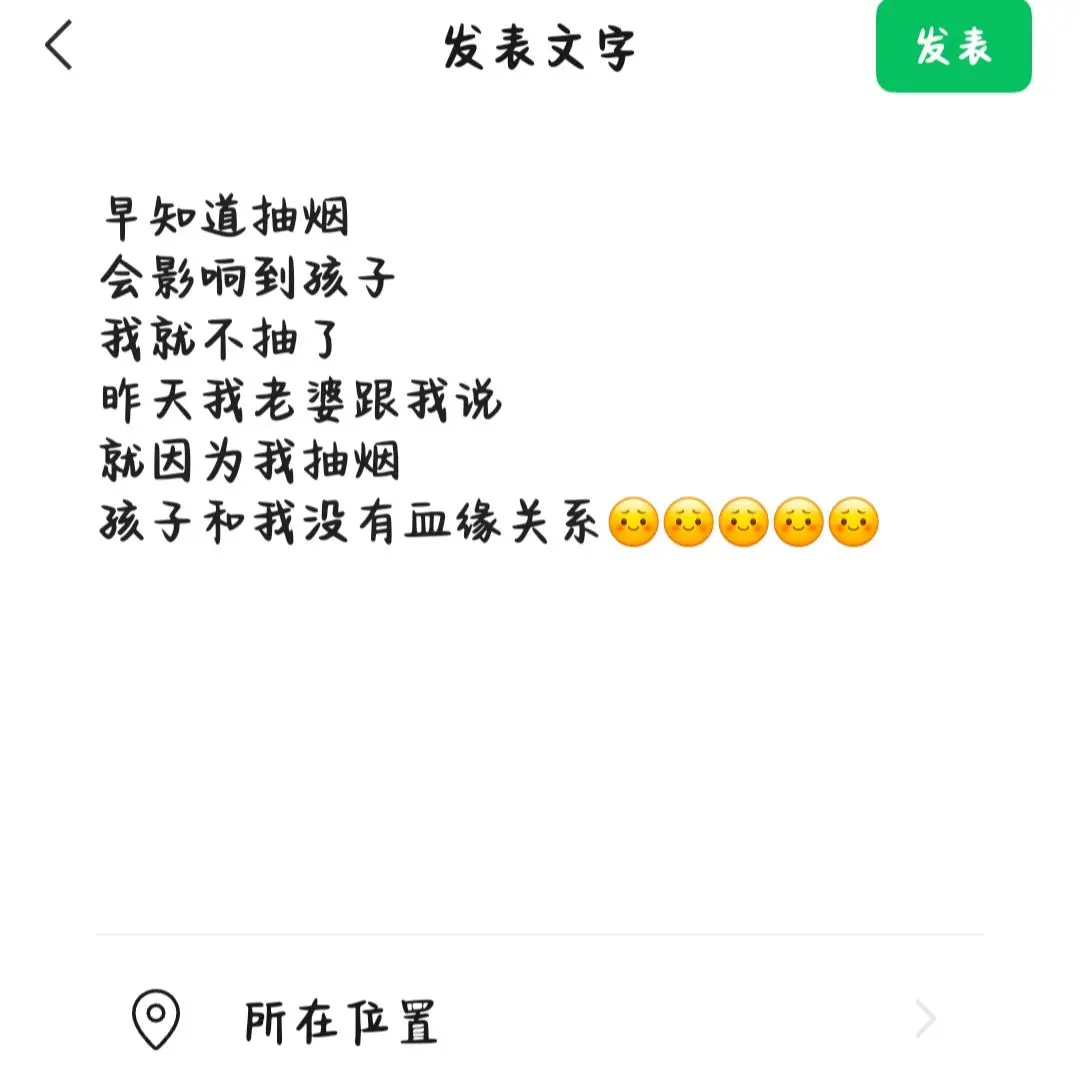Tap the first blushing emoji
Image resolution: width=1080 pixels, height=1090 pixels.
631,522
